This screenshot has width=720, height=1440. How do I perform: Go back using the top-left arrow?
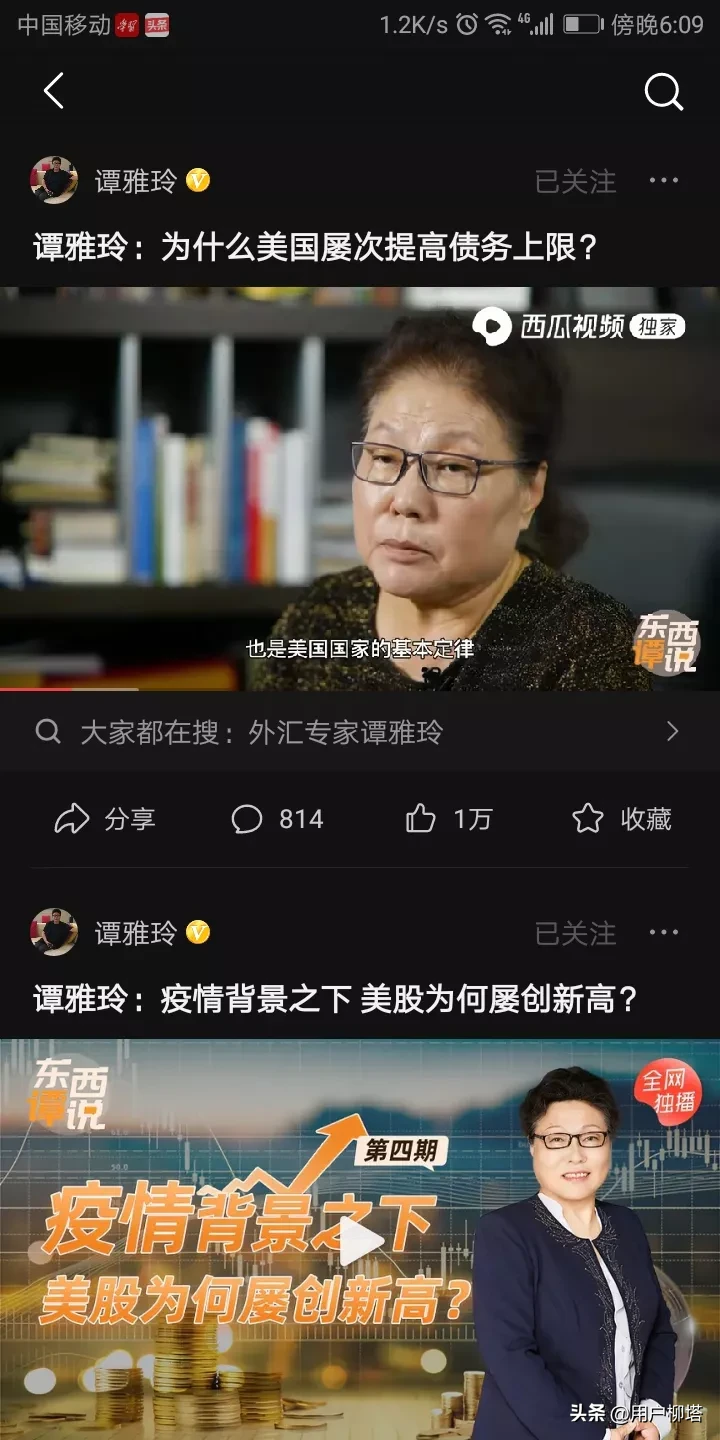(x=54, y=92)
